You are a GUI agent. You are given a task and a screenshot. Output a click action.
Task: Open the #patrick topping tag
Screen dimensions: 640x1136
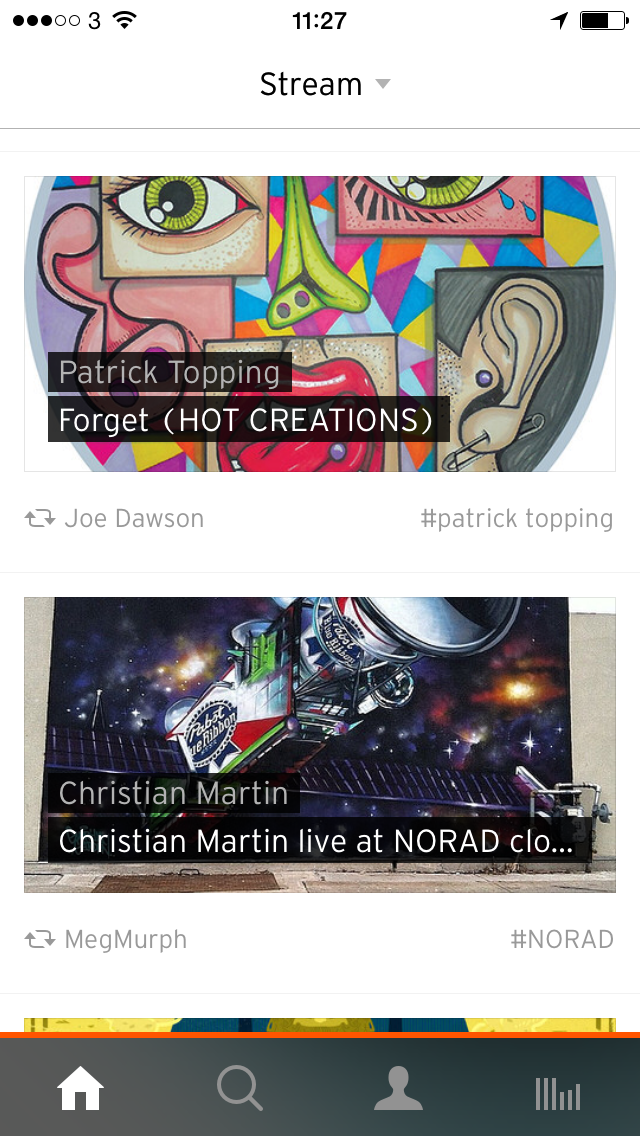click(x=517, y=519)
